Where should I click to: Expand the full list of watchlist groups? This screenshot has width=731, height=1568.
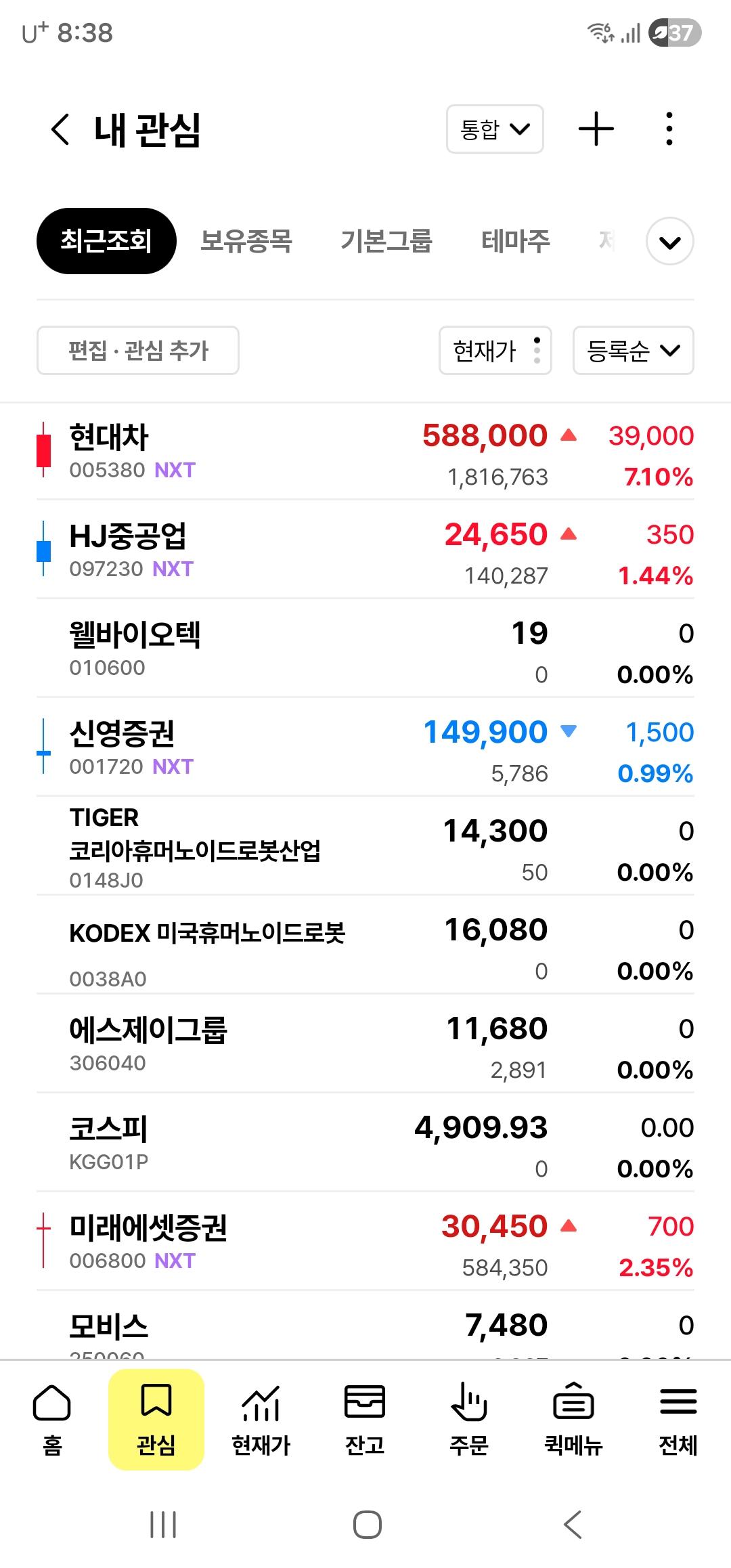(x=669, y=242)
